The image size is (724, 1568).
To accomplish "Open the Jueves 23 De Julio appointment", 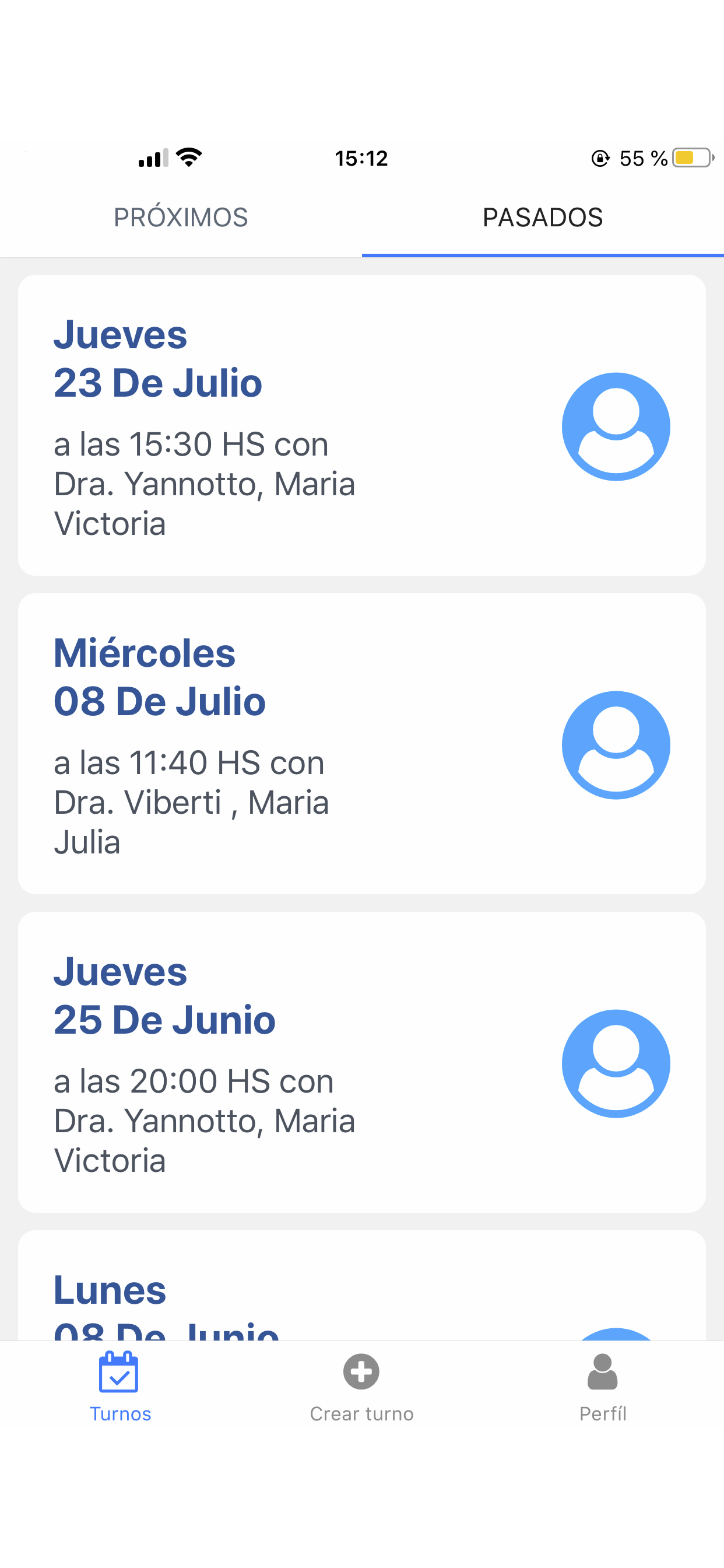I will (362, 425).
